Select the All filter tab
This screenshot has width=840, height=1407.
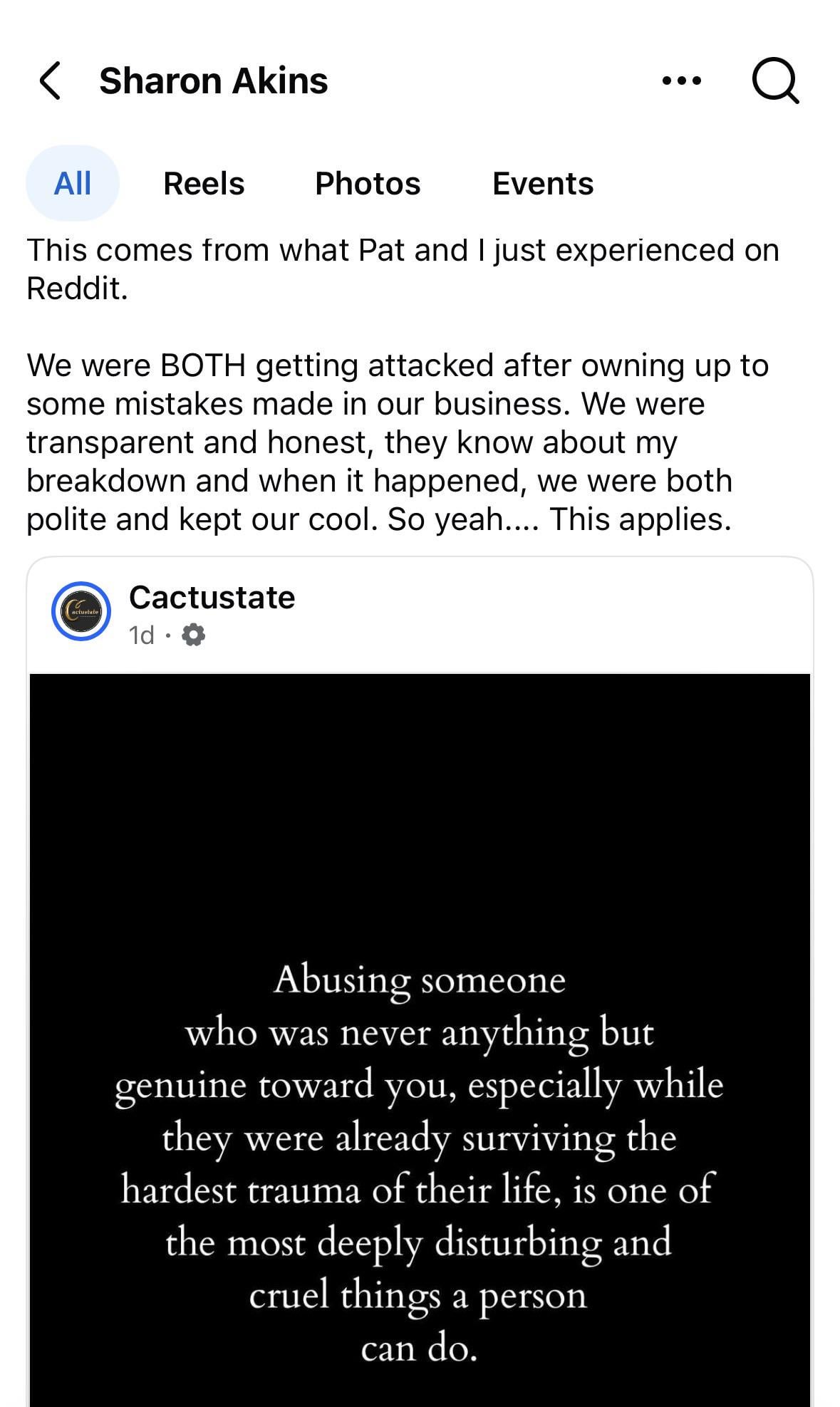[x=73, y=184]
